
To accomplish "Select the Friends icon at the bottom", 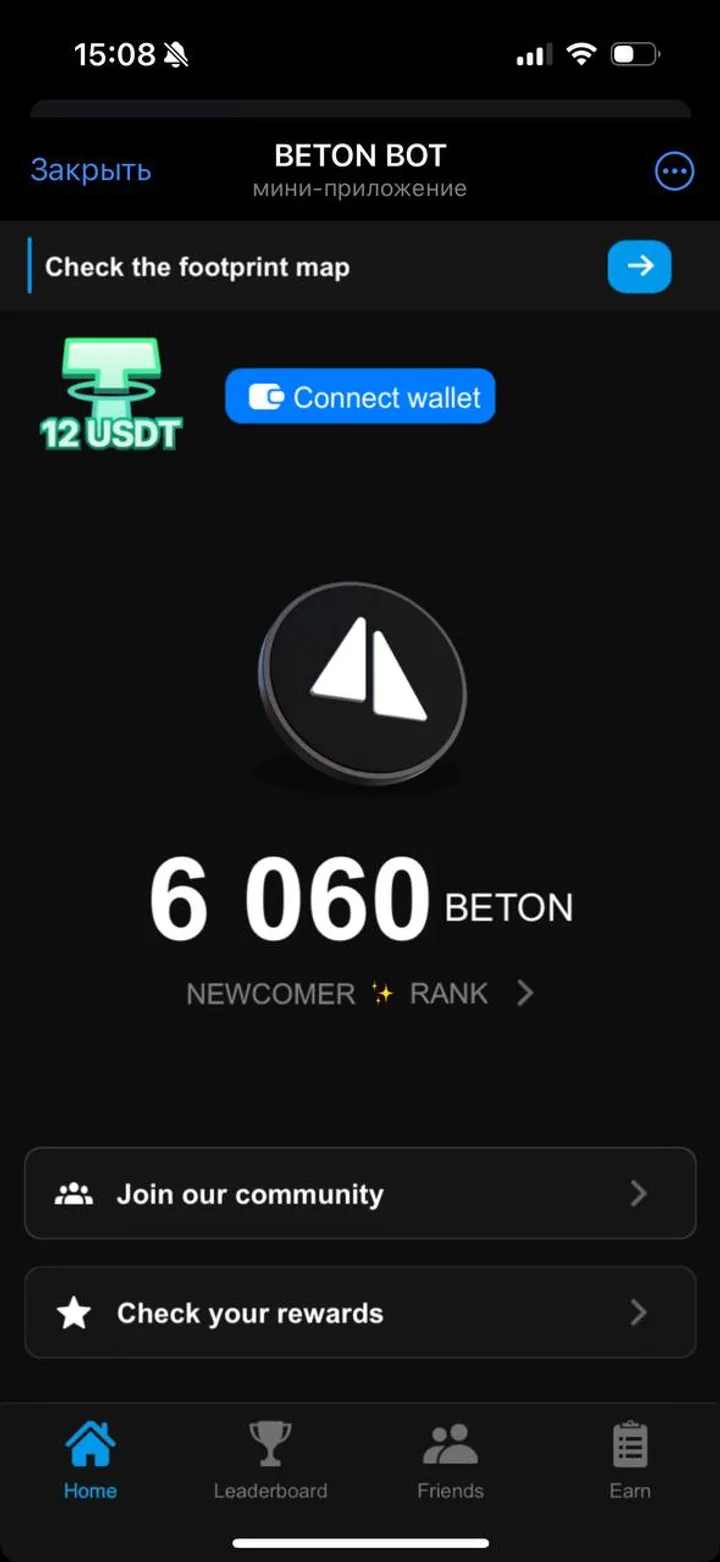I will point(450,1443).
